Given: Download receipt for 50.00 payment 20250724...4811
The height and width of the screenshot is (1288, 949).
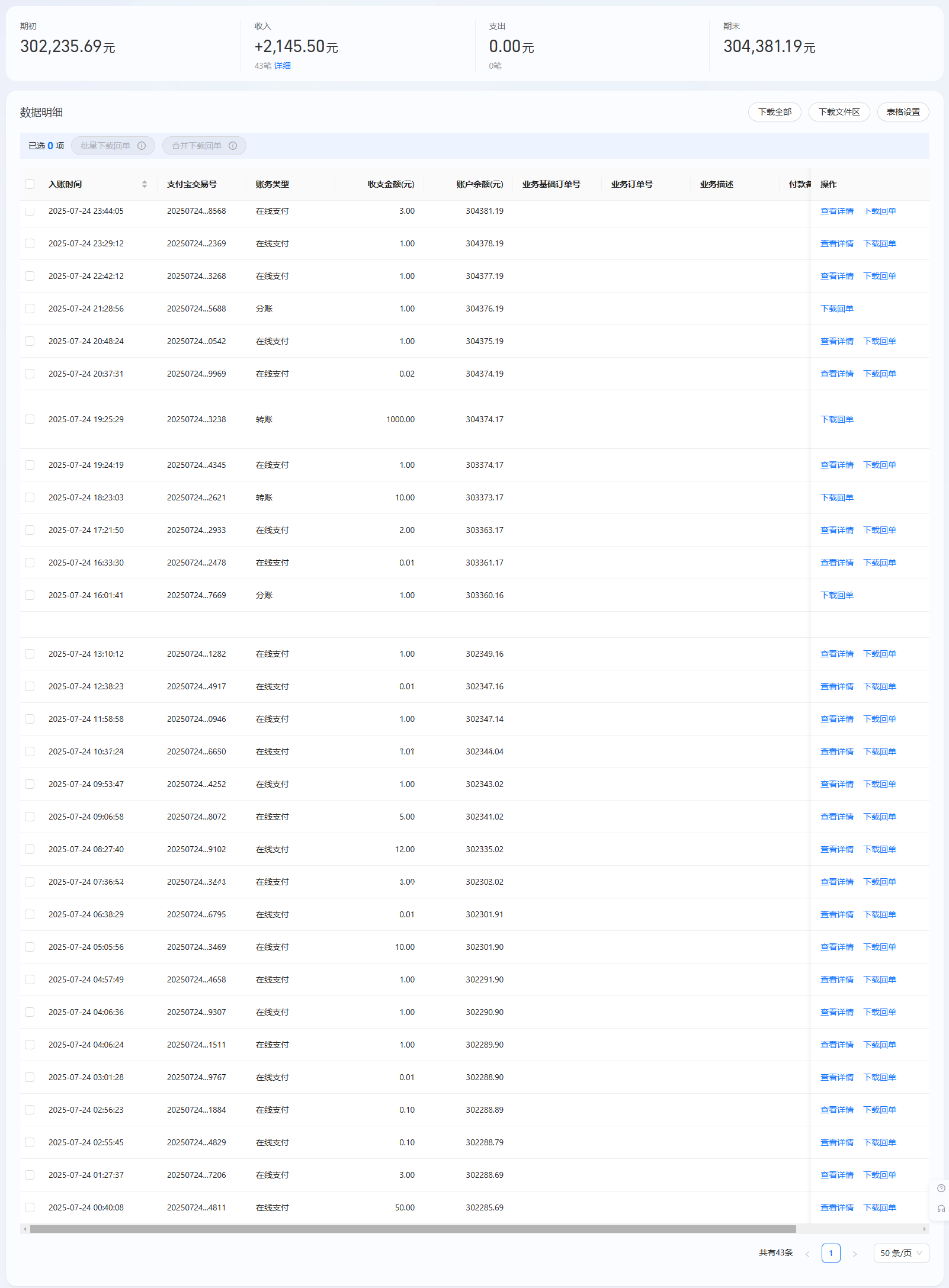Looking at the screenshot, I should 879,1207.
